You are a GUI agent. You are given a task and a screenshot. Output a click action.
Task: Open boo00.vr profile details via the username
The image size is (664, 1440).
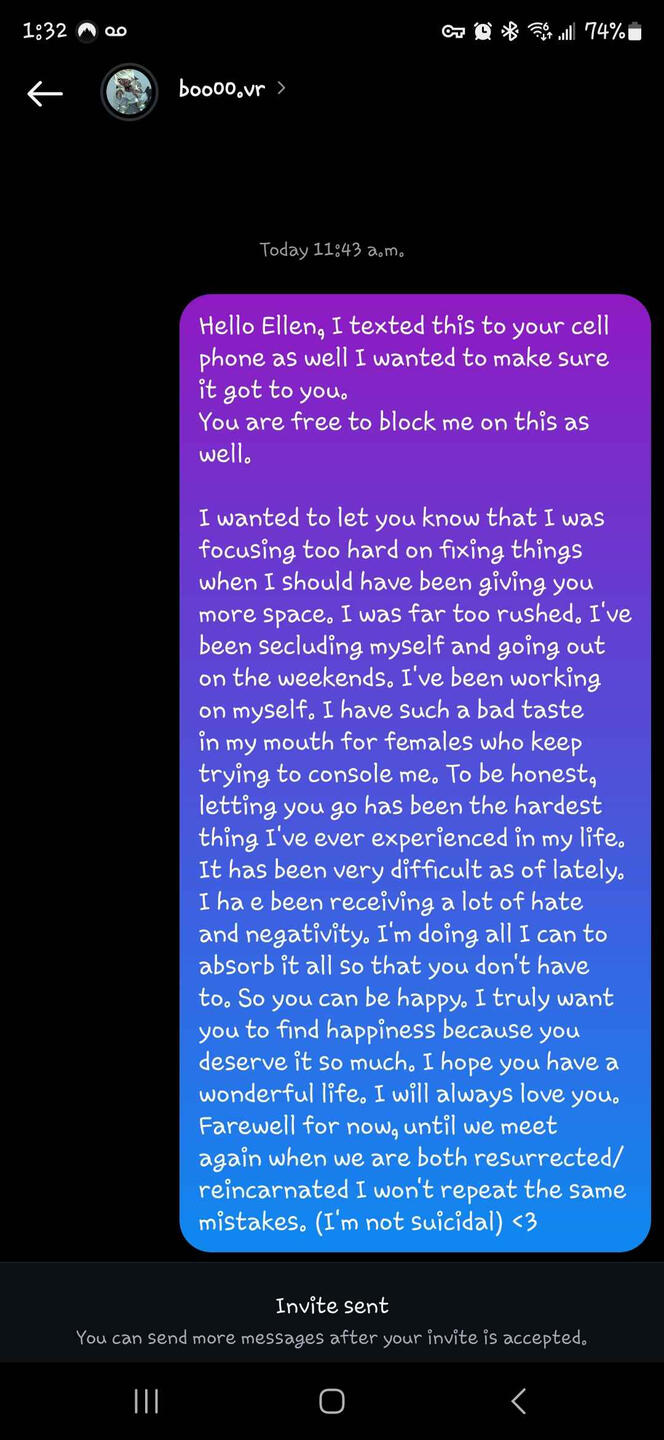coord(222,89)
